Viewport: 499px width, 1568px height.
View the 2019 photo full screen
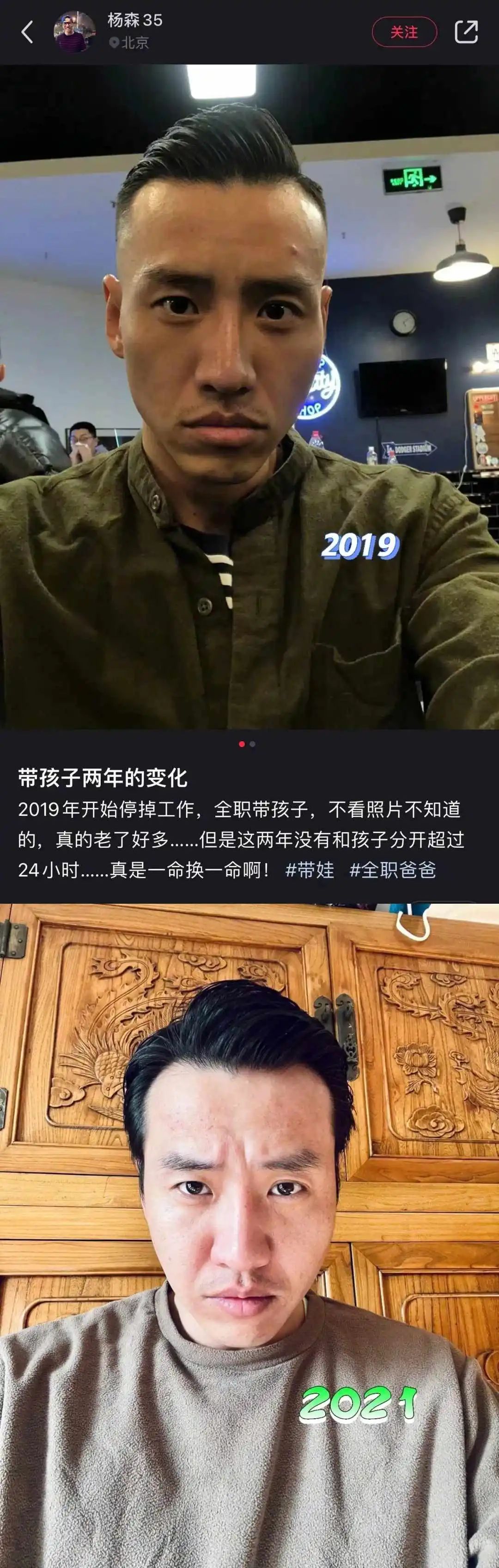click(x=249, y=396)
